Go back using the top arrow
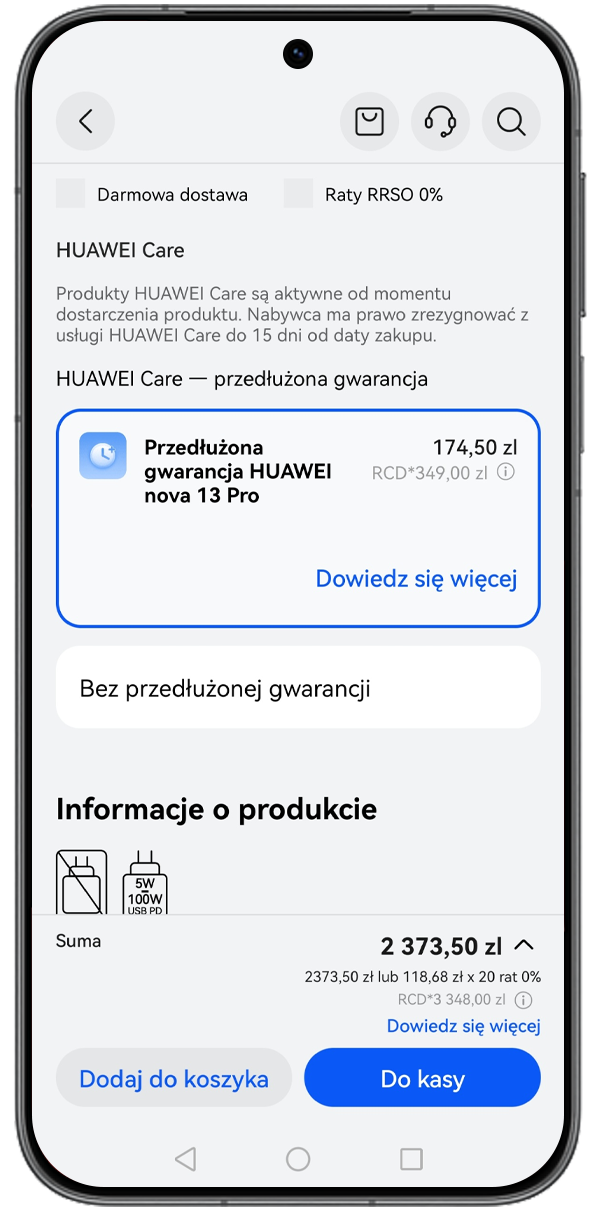Viewport: 600px width, 1209px height. point(85,122)
